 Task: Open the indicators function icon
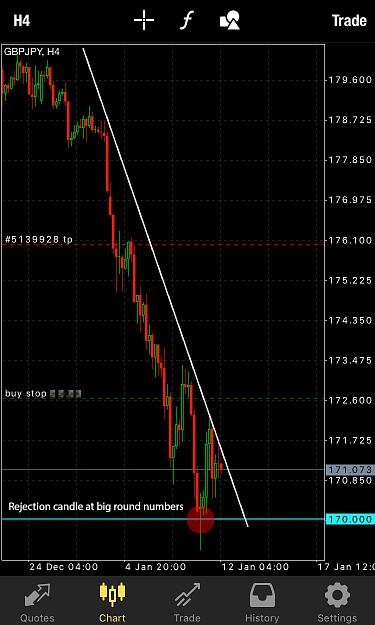tap(187, 20)
